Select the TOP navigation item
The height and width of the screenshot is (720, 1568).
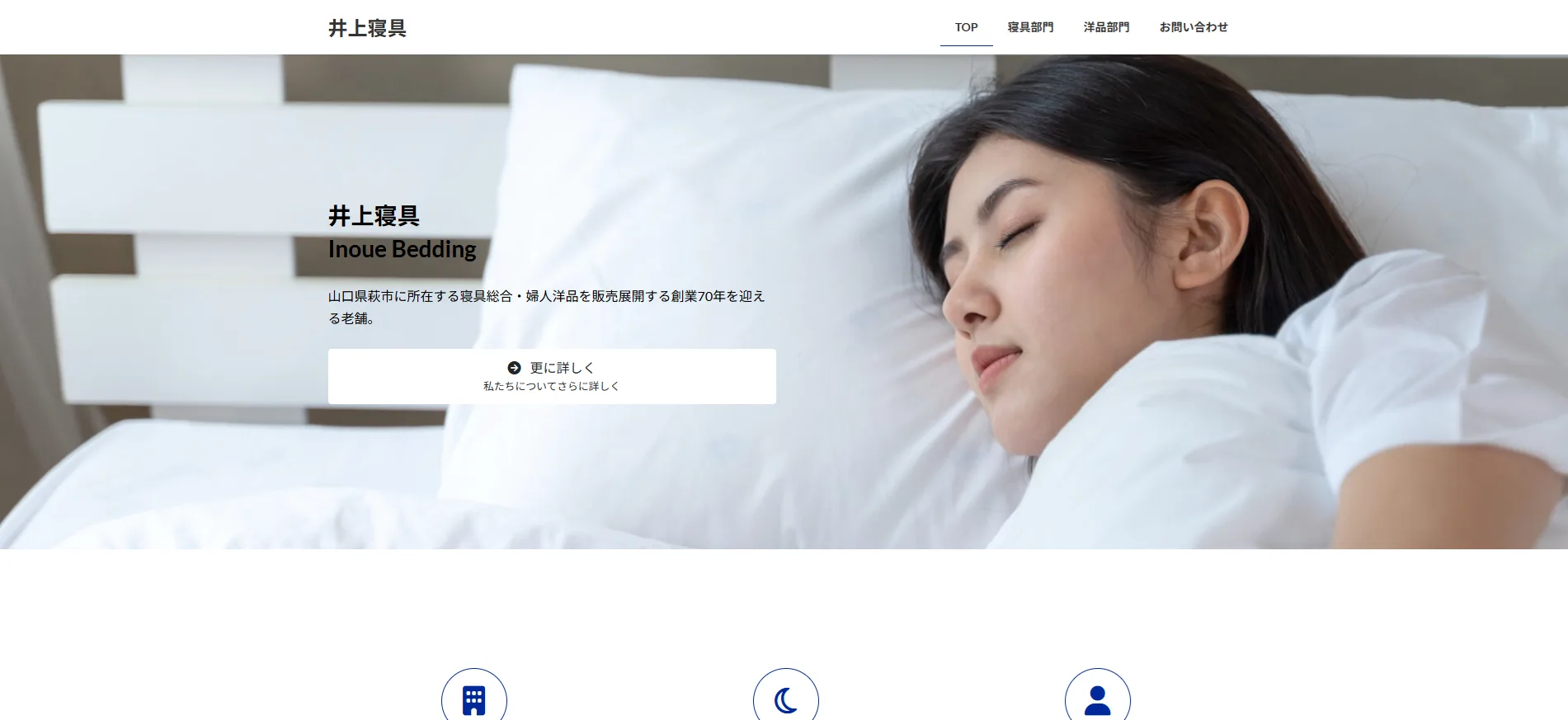(x=966, y=27)
